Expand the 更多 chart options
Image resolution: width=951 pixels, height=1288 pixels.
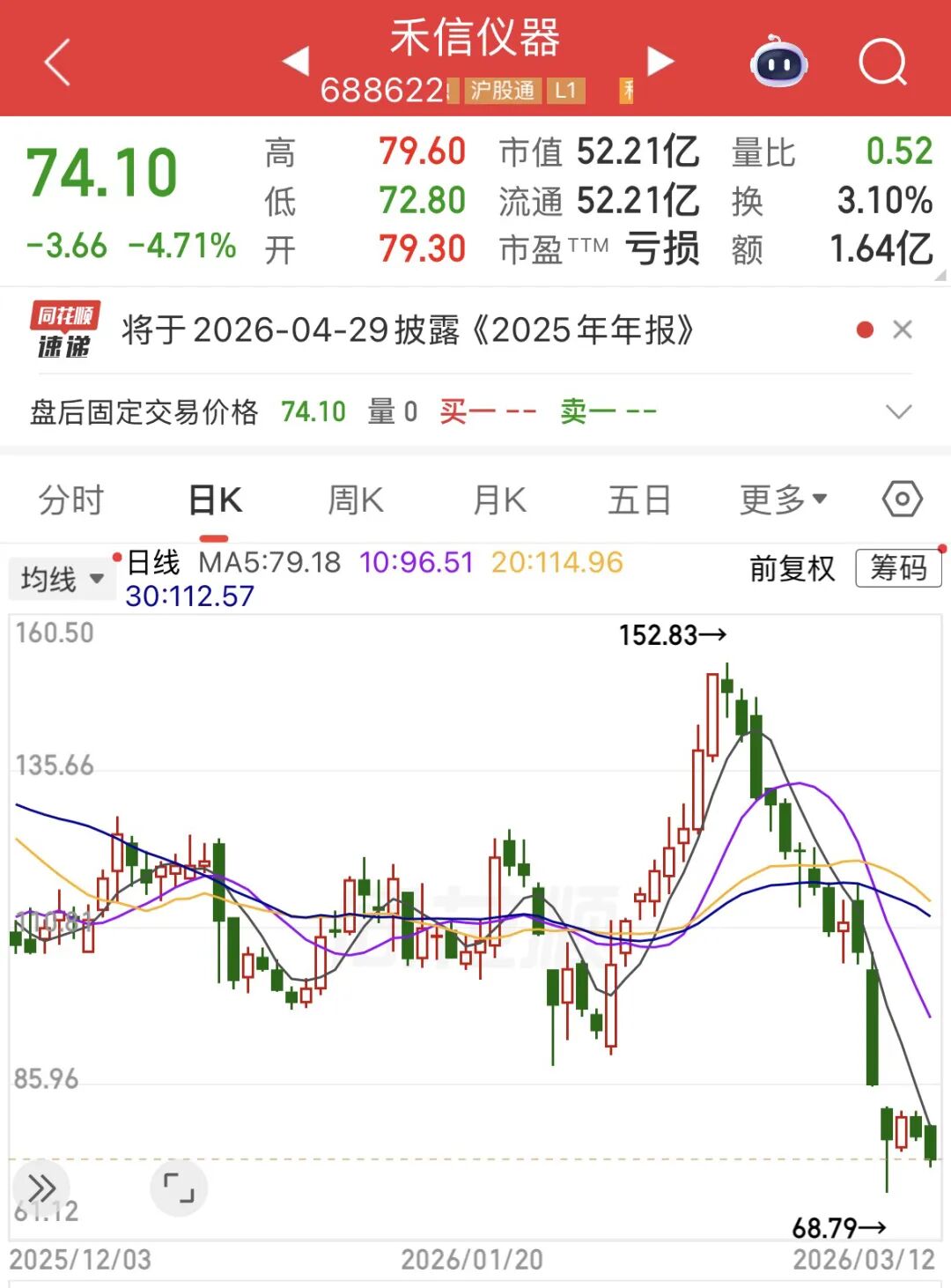(x=782, y=499)
